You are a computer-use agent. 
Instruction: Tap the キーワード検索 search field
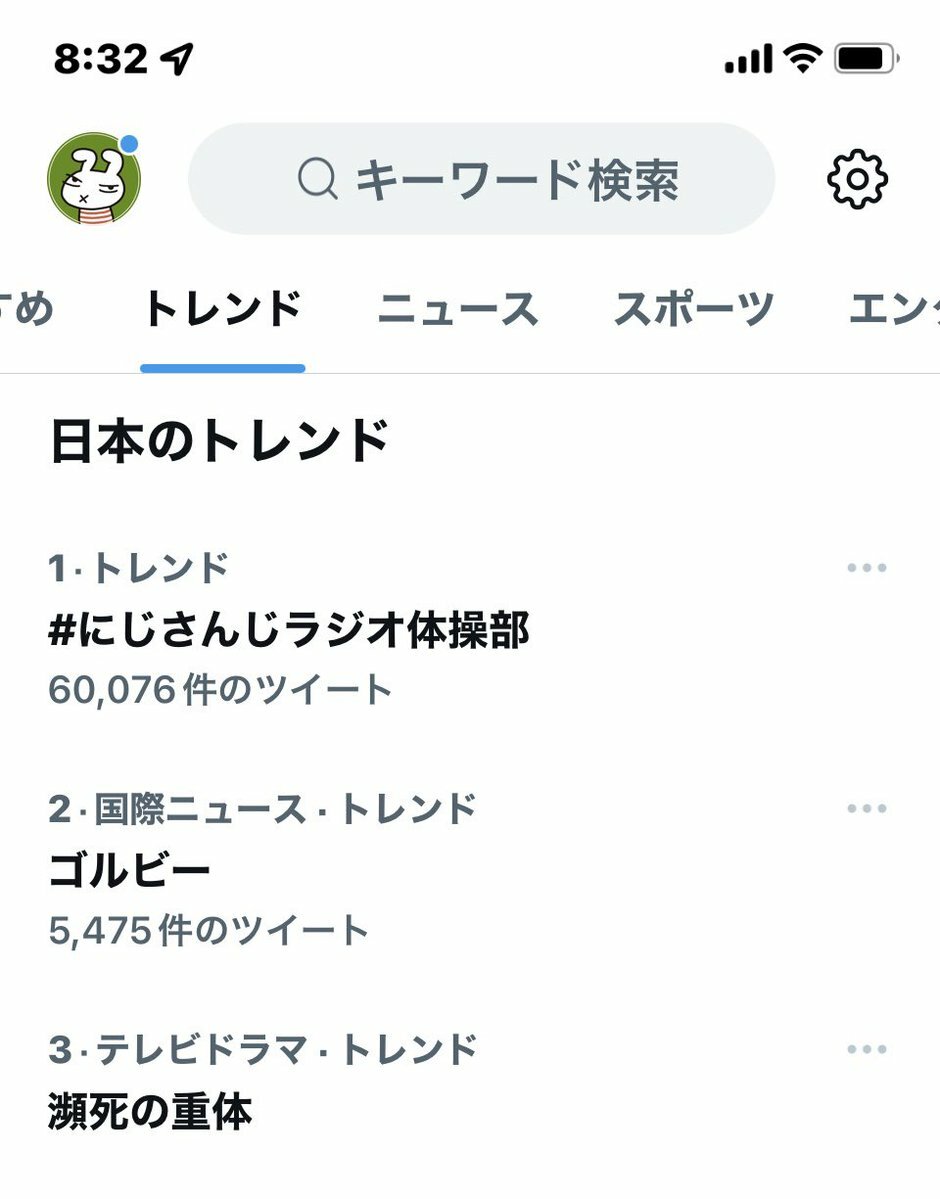click(x=481, y=180)
